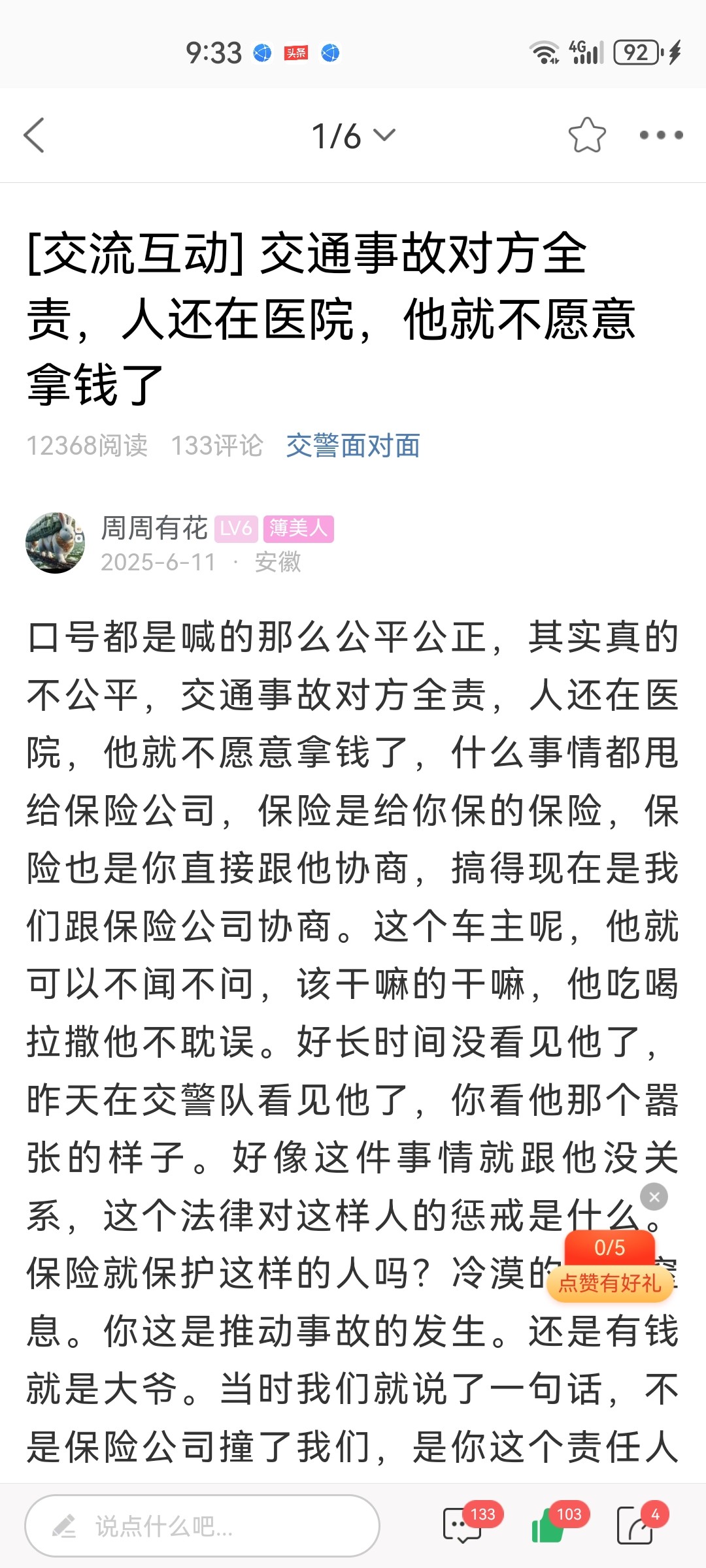Go back using the top-left arrow
The image size is (706, 1568).
[34, 135]
